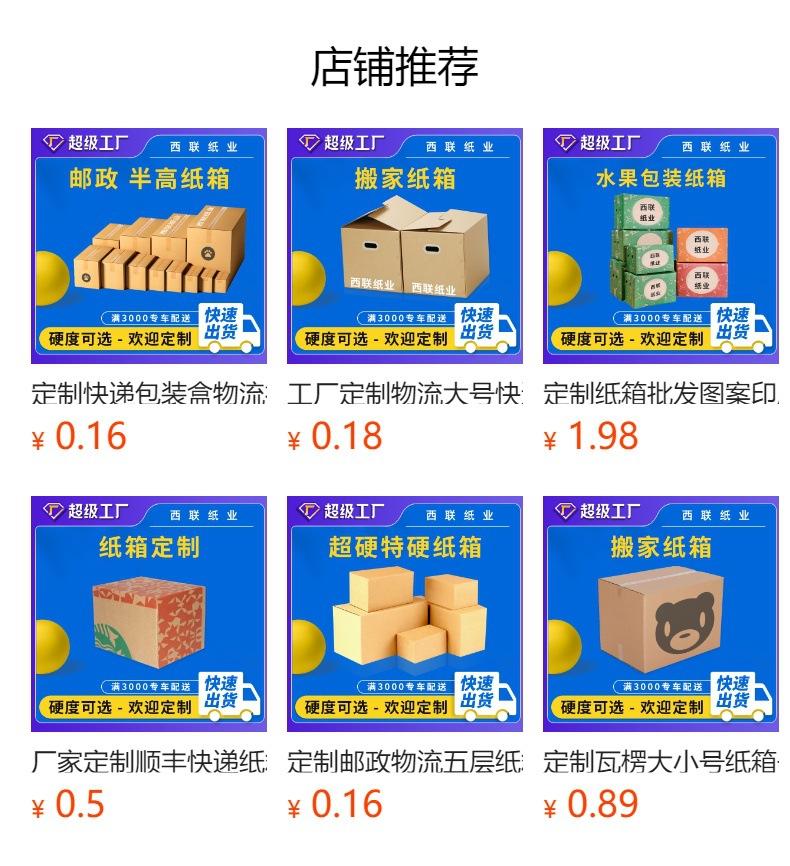Open the 邮政 半高纸箱 product priced ¥0.16
Image resolution: width=790 pixels, height=866 pixels.
point(149,246)
